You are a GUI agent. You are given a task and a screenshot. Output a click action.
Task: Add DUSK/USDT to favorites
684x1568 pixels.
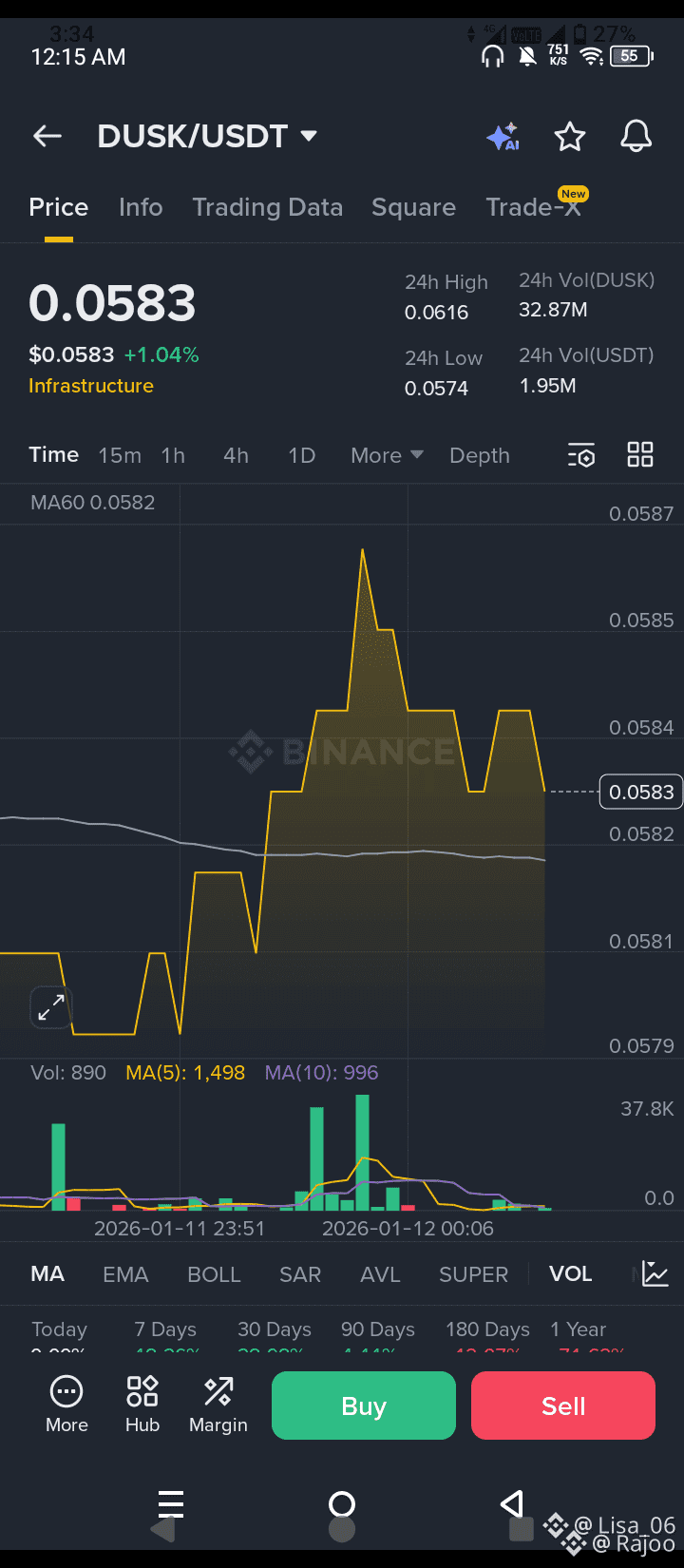click(570, 137)
